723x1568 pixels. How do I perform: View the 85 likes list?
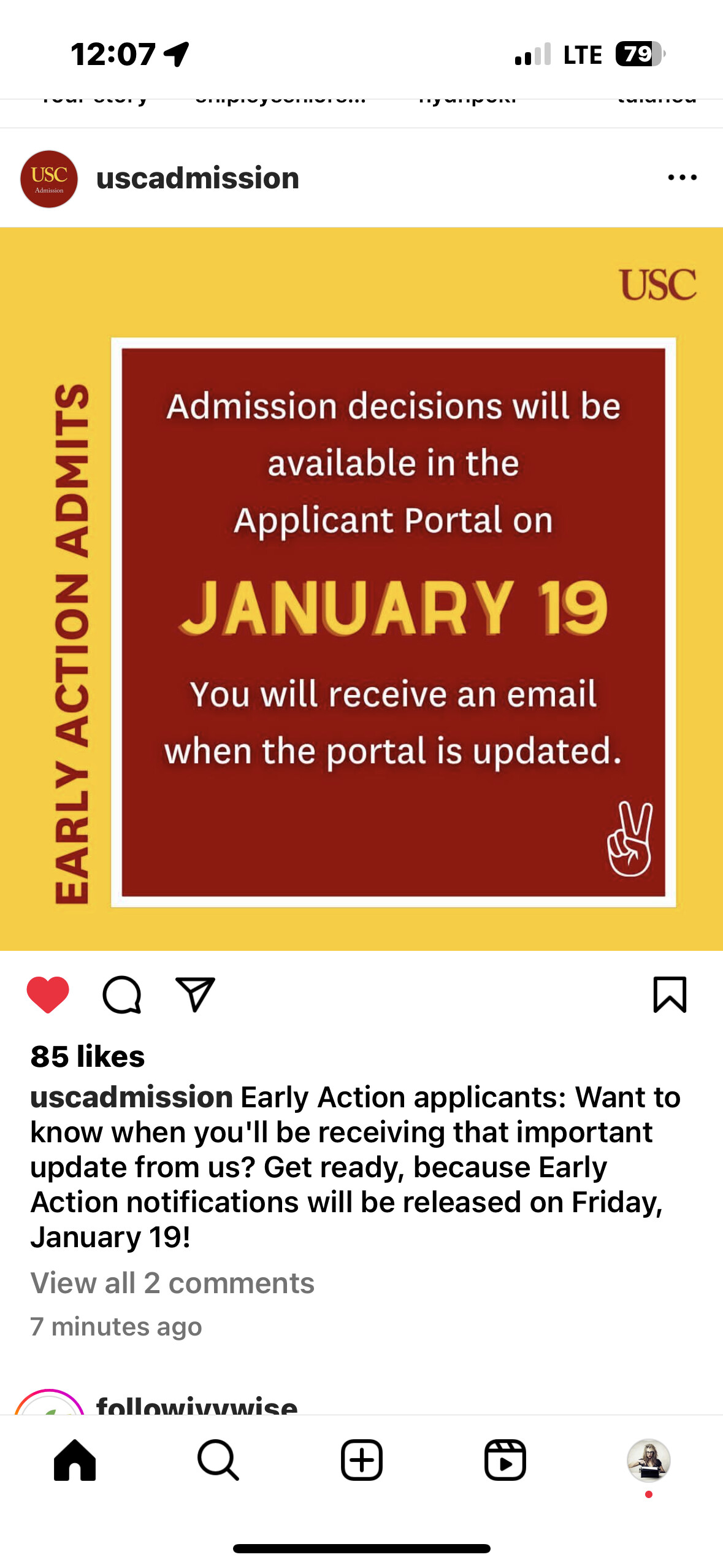(88, 1056)
